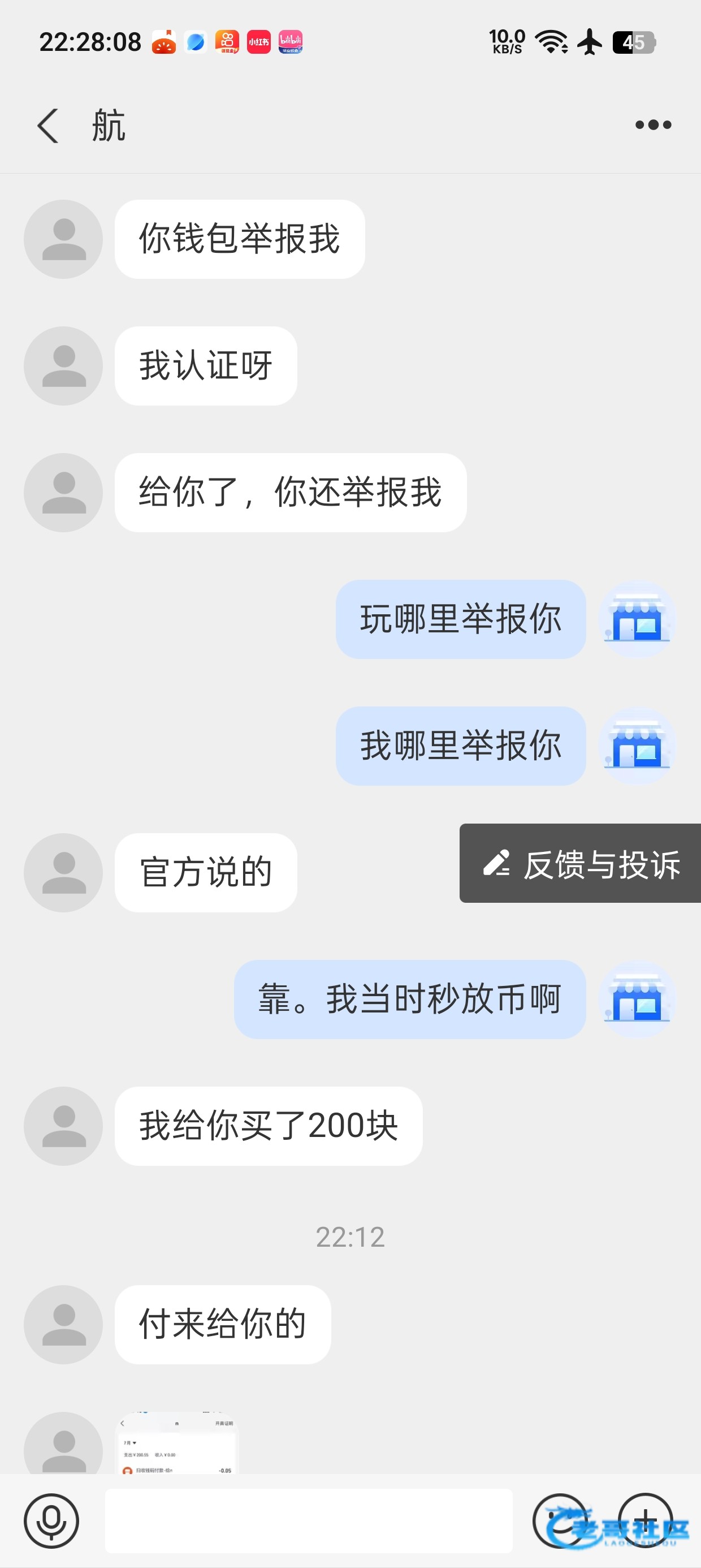Go back from the chat with 航
This screenshot has width=701, height=1568.
coord(48,126)
